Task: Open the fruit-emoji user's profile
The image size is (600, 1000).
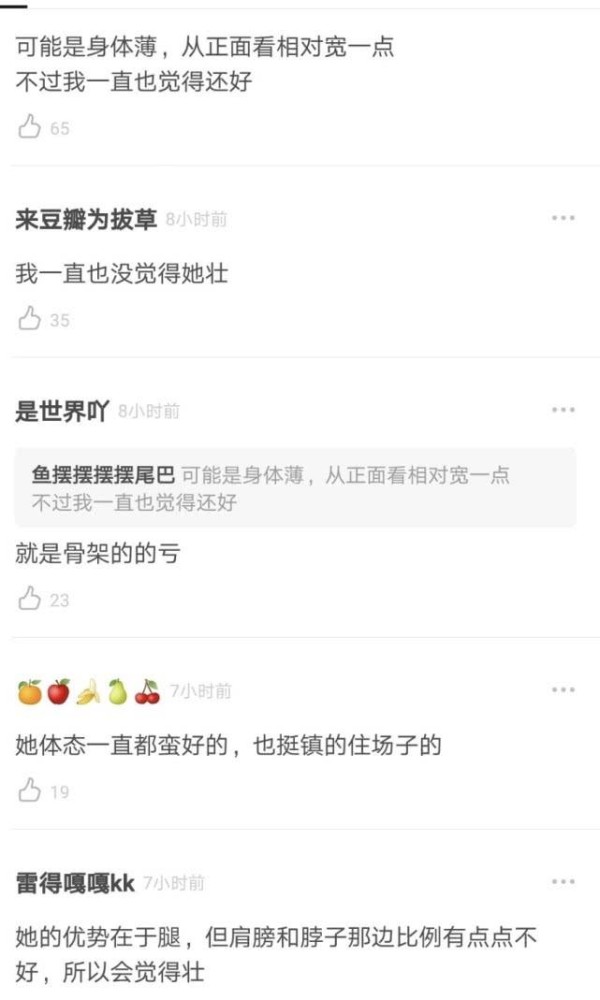Action: click(x=89, y=691)
